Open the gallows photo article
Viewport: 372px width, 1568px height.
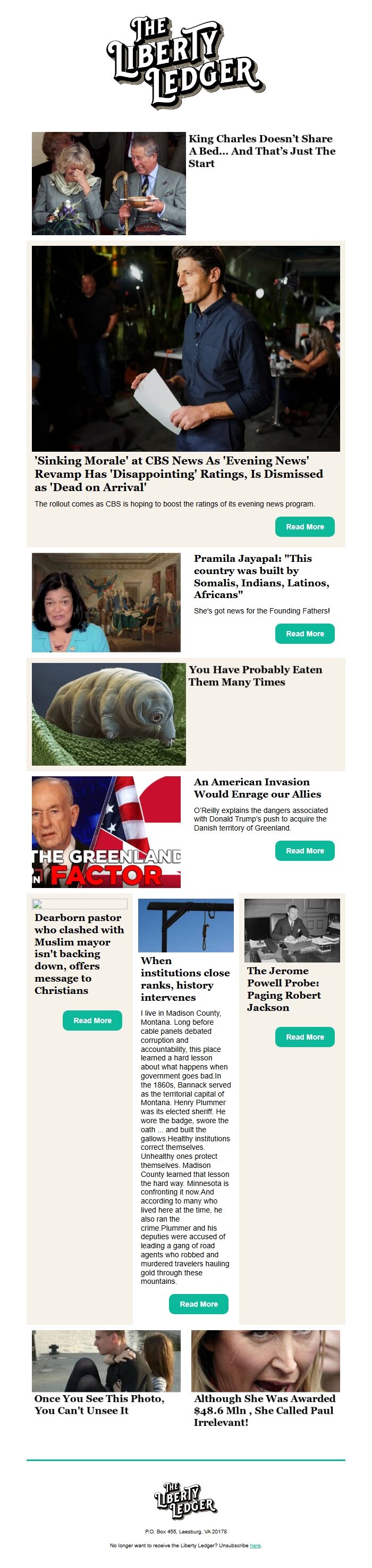[185, 925]
